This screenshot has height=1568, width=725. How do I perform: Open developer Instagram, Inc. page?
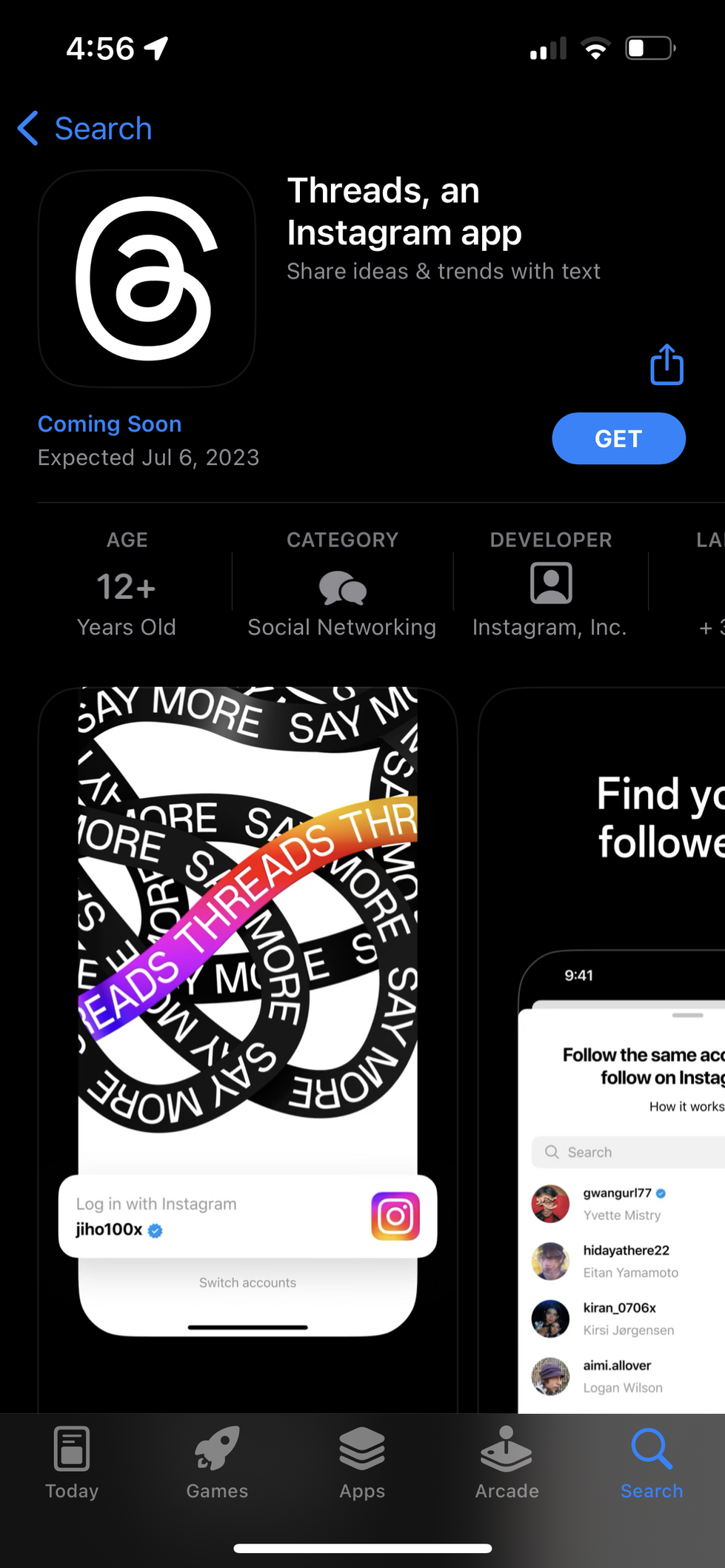[550, 598]
